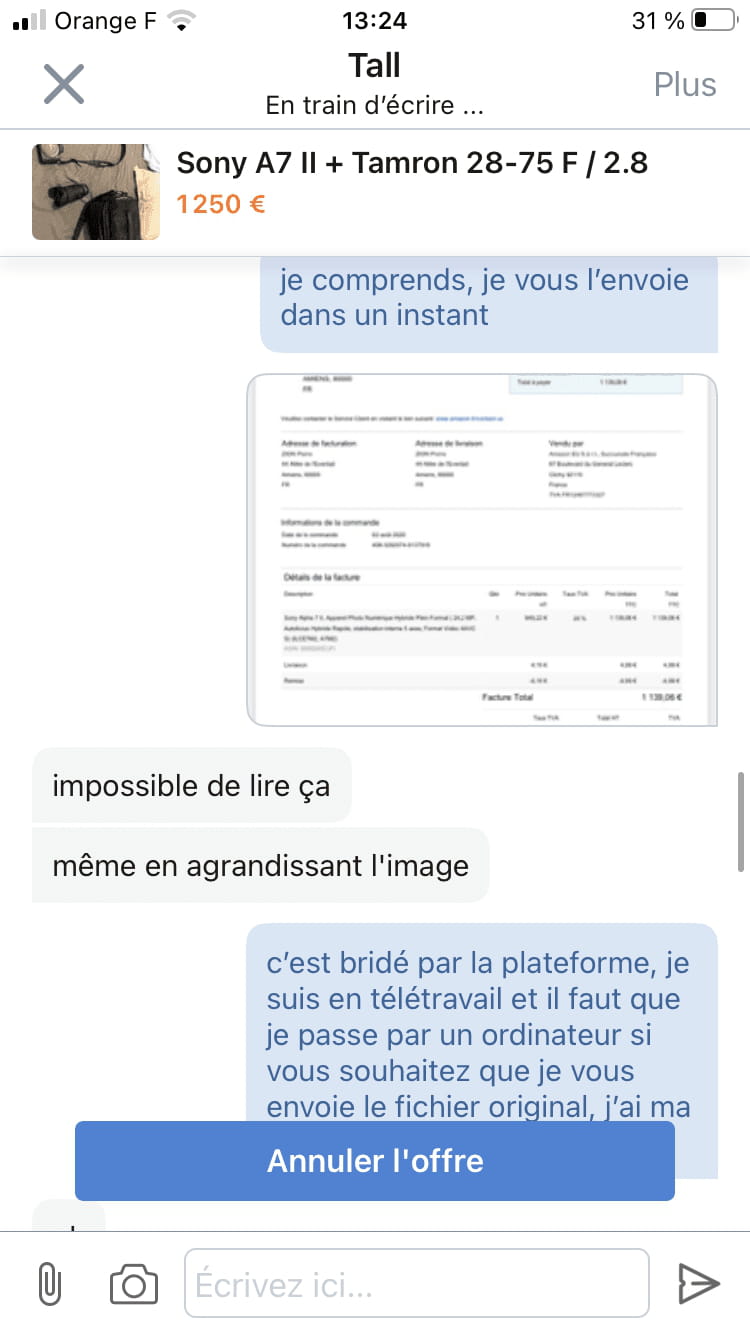The width and height of the screenshot is (750, 1334).
Task: Focus the Écrivez ici message field
Action: tap(416, 1283)
